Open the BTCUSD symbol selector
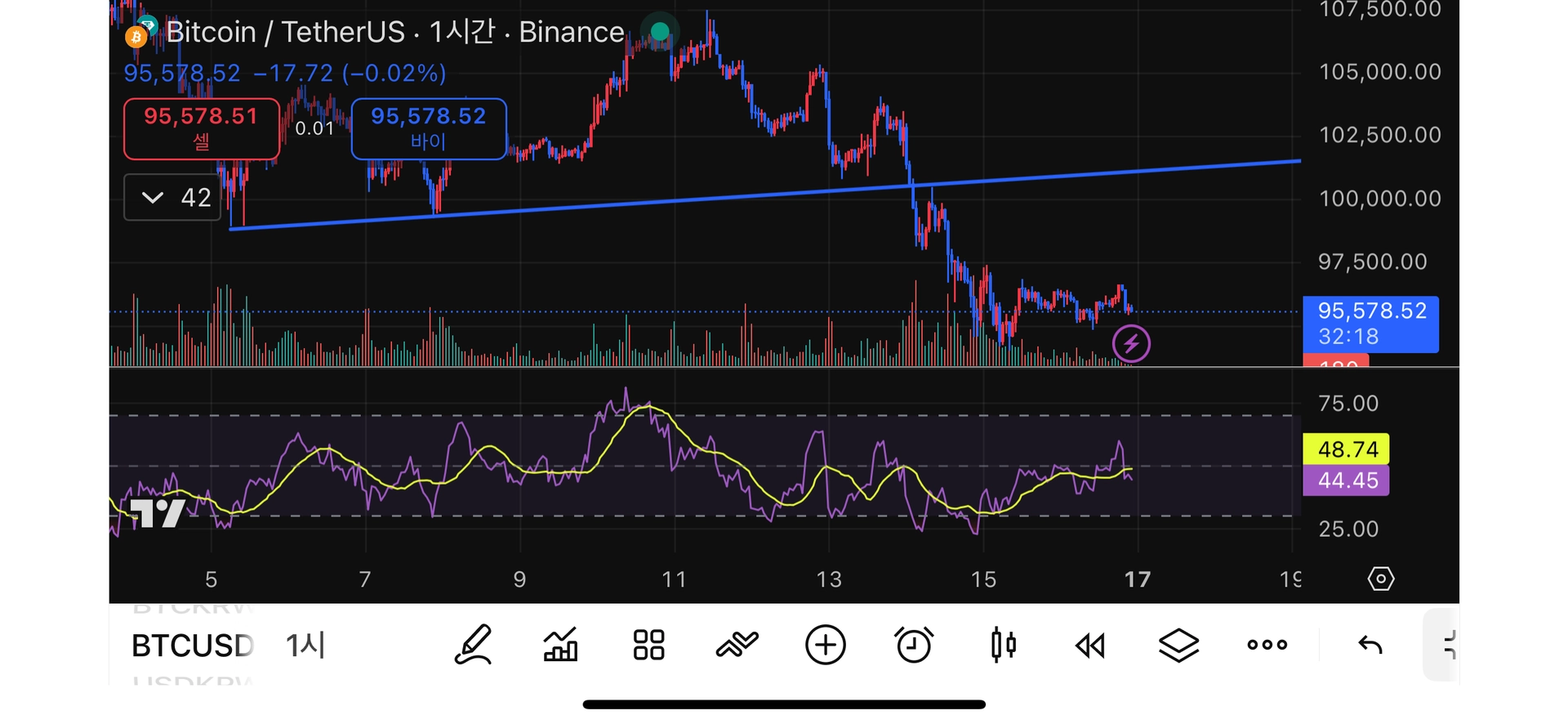The height and width of the screenshot is (724, 1568). (193, 646)
